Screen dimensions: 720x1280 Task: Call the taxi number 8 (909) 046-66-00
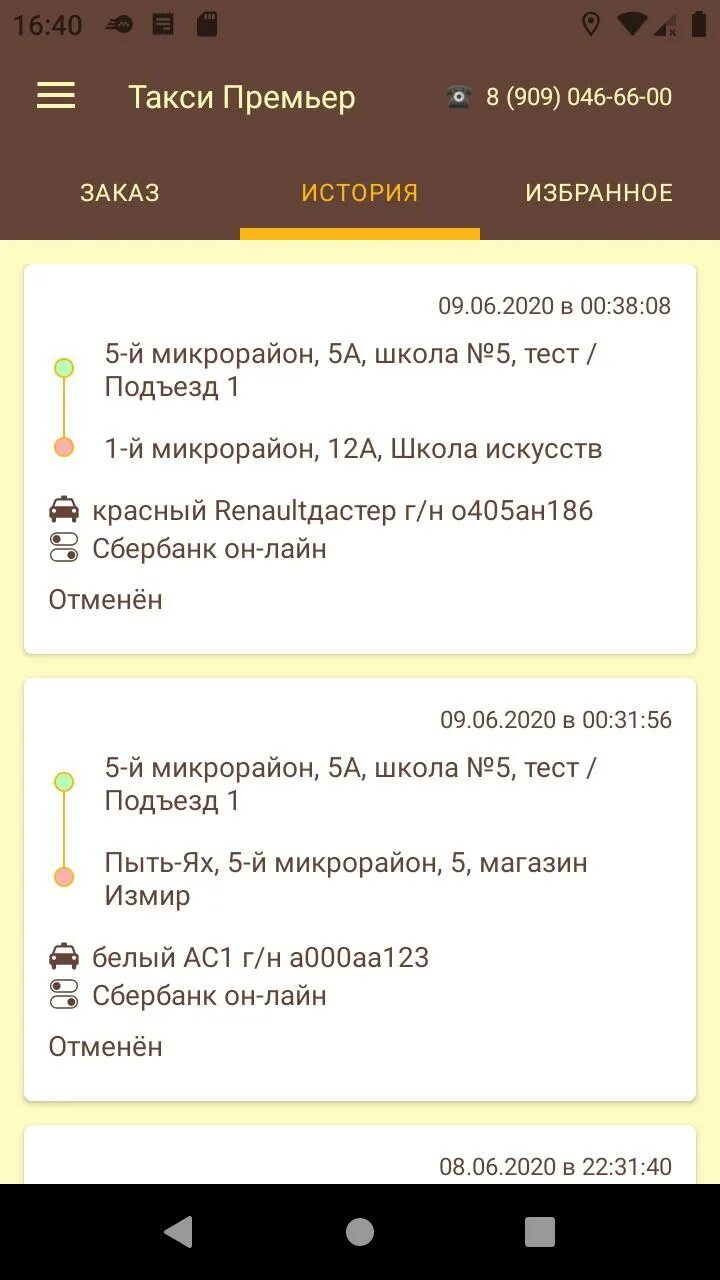559,97
